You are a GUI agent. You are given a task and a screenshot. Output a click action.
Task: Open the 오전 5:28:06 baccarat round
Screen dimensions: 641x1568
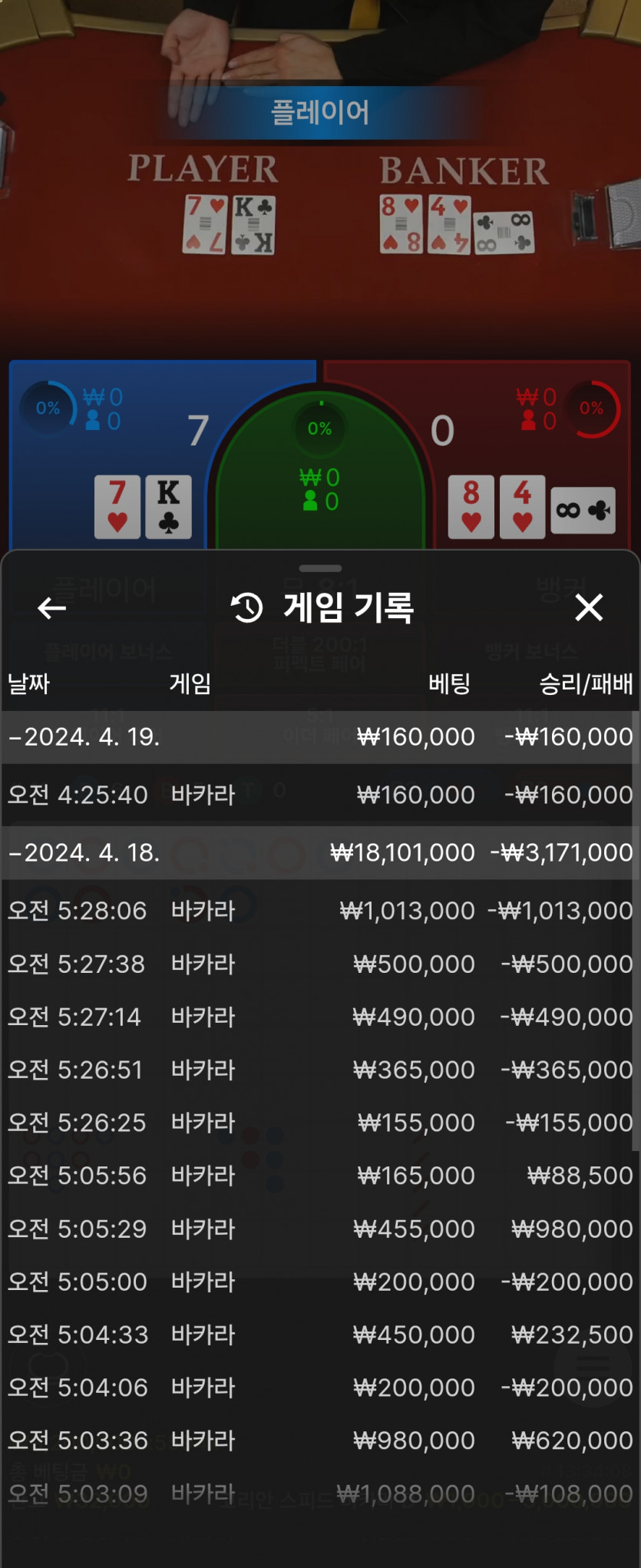(x=319, y=911)
